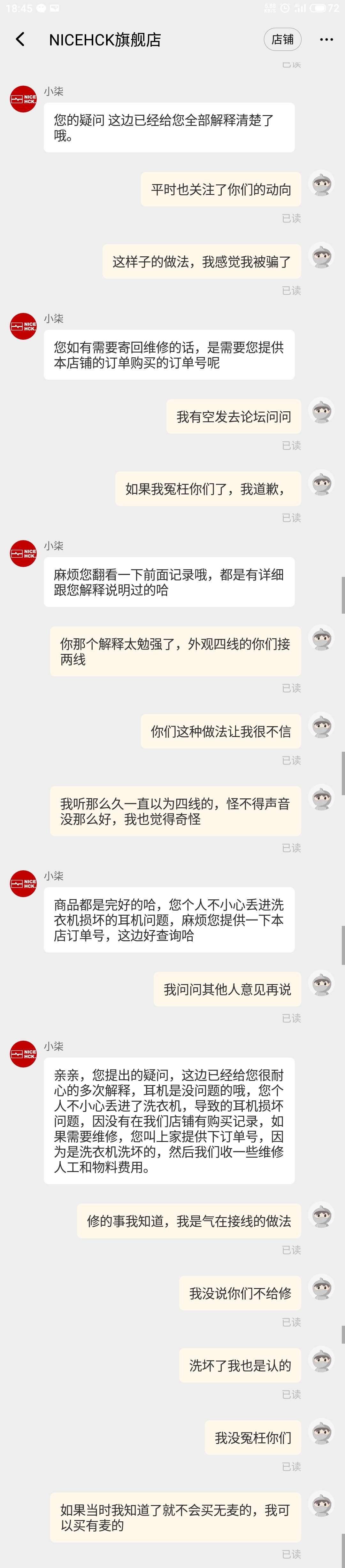The width and height of the screenshot is (345, 1568).
Task: Open 小柒's NICEHCK avatar profile
Action: 24,99
